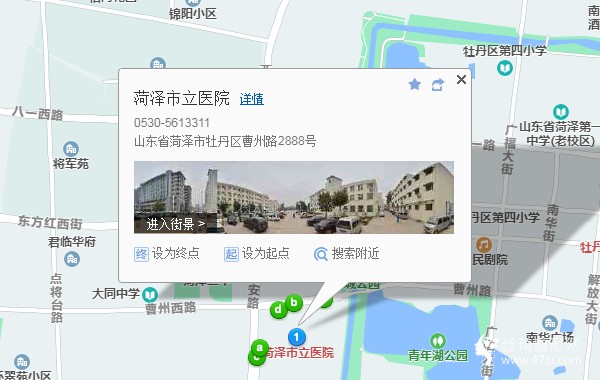600x380 pixels.
Task: Set as starting point with 设为起点
Action: tap(257, 254)
